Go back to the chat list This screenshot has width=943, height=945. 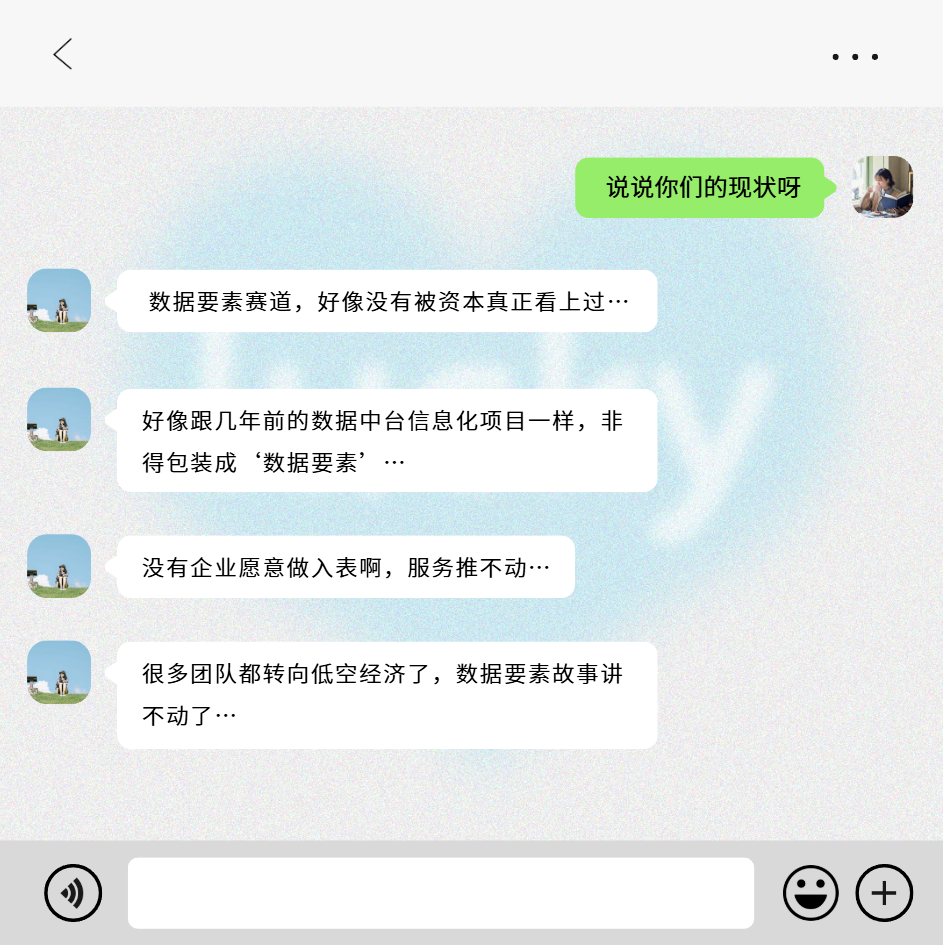click(x=63, y=54)
